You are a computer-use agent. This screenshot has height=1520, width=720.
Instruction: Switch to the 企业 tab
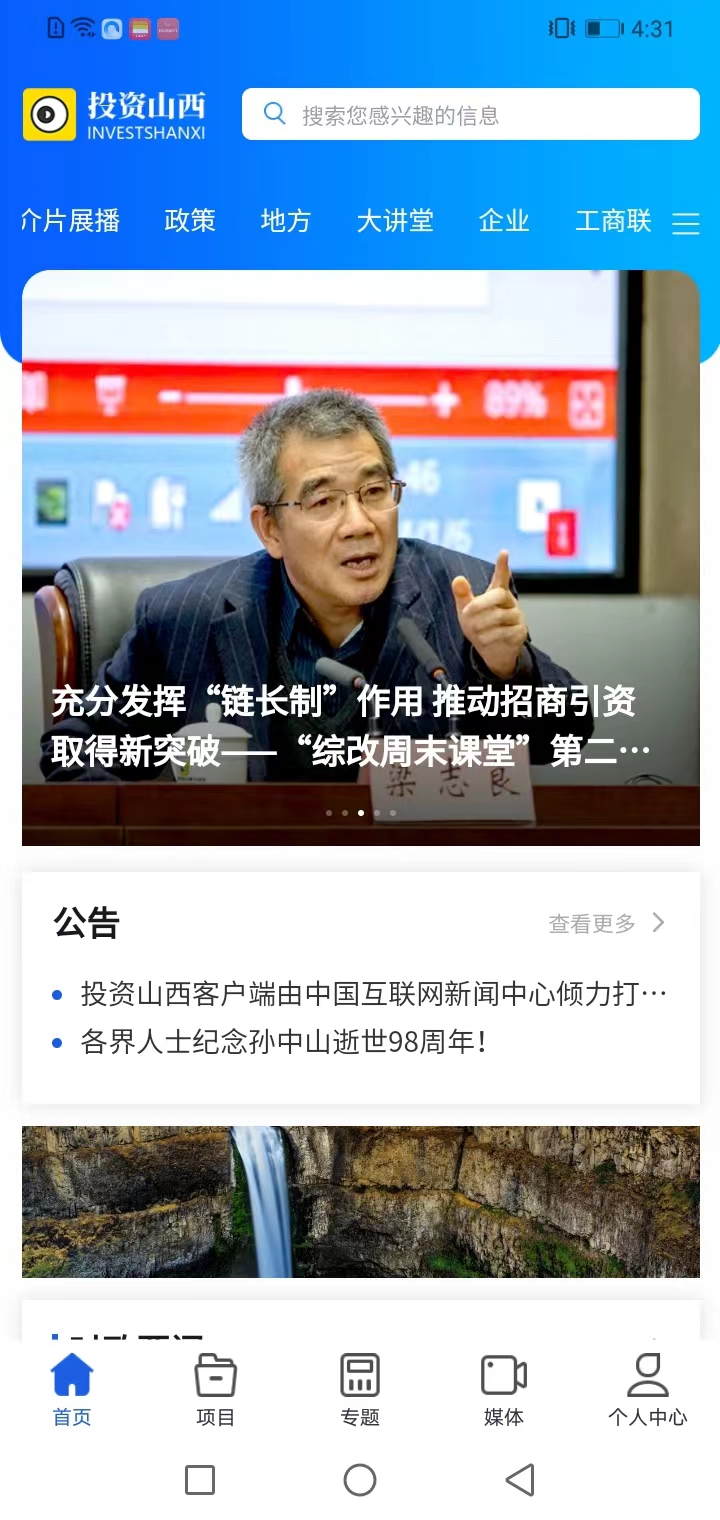(x=504, y=221)
